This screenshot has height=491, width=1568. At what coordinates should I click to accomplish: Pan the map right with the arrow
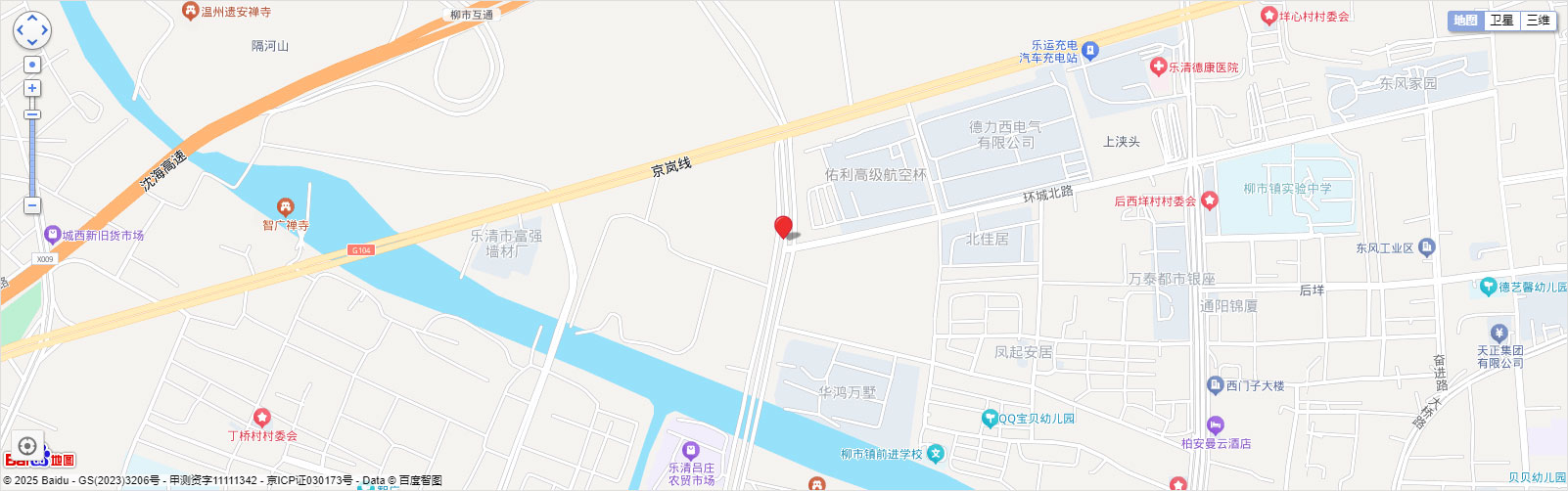44,30
